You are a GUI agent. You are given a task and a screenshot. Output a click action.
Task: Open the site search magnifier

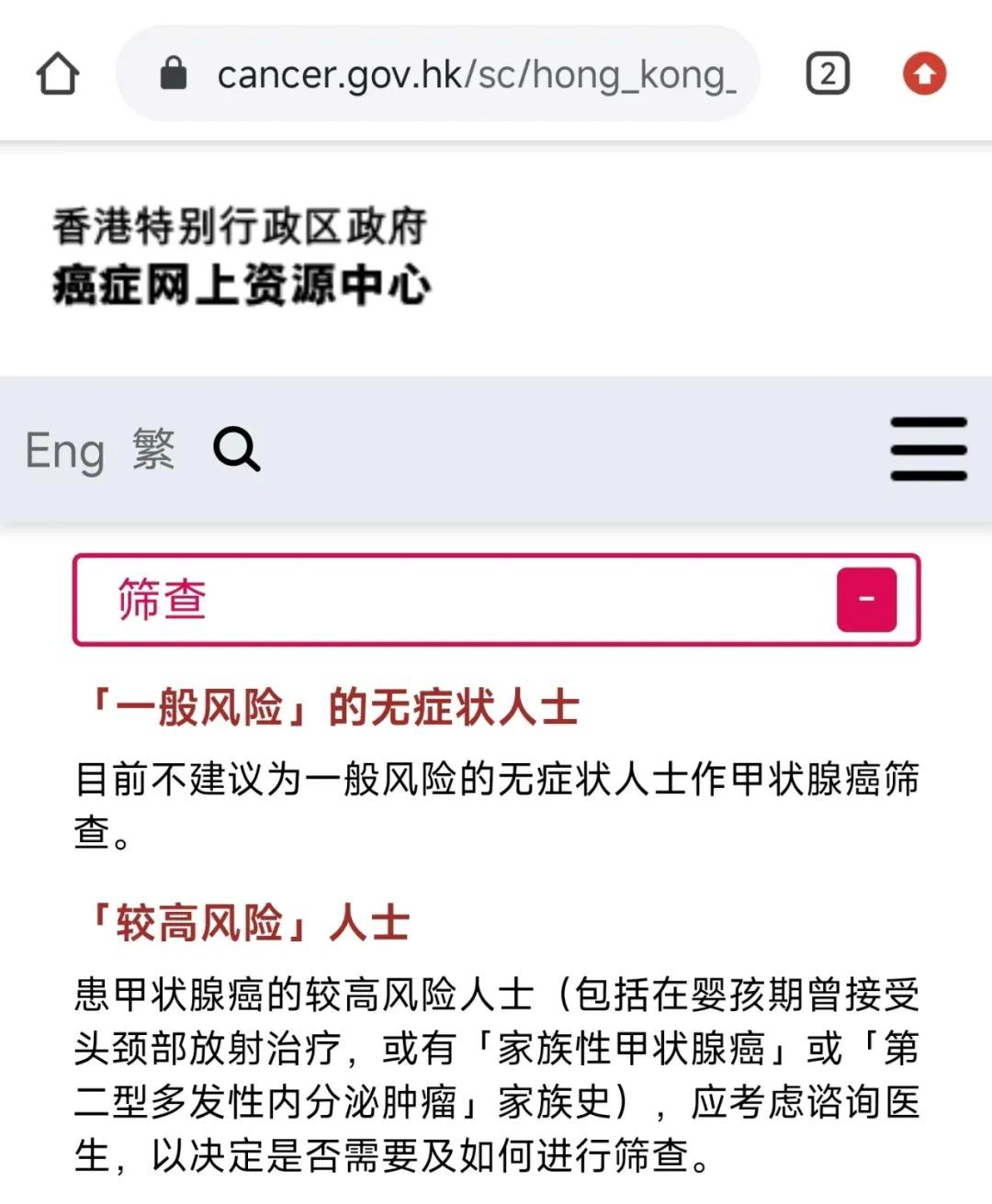[236, 450]
